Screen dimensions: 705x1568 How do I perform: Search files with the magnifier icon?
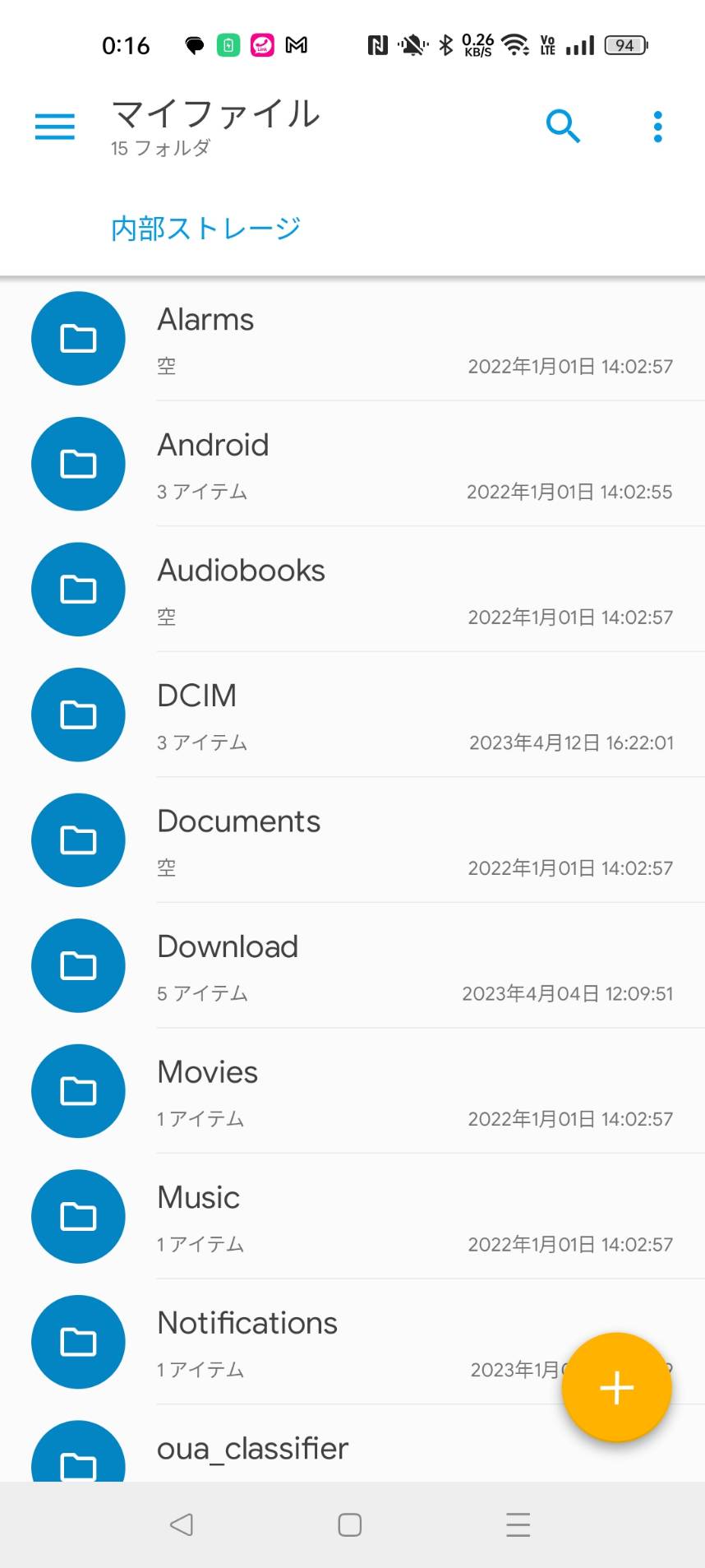coord(563,127)
